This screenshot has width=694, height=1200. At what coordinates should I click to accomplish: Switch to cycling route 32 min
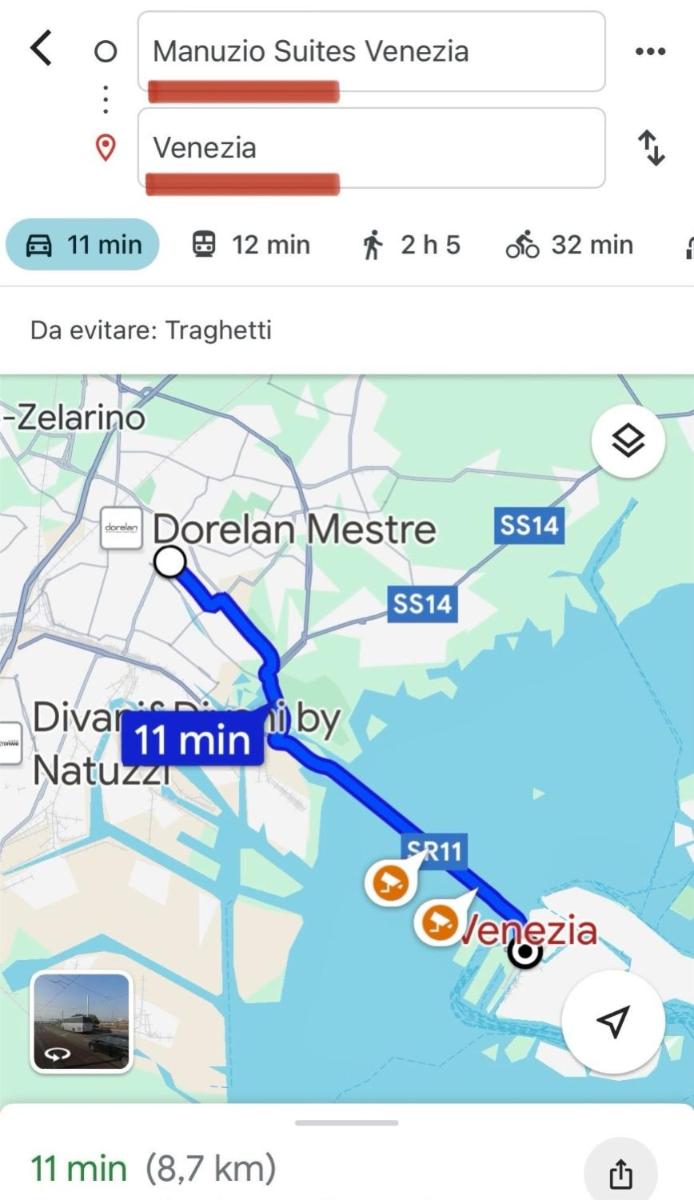(x=569, y=245)
